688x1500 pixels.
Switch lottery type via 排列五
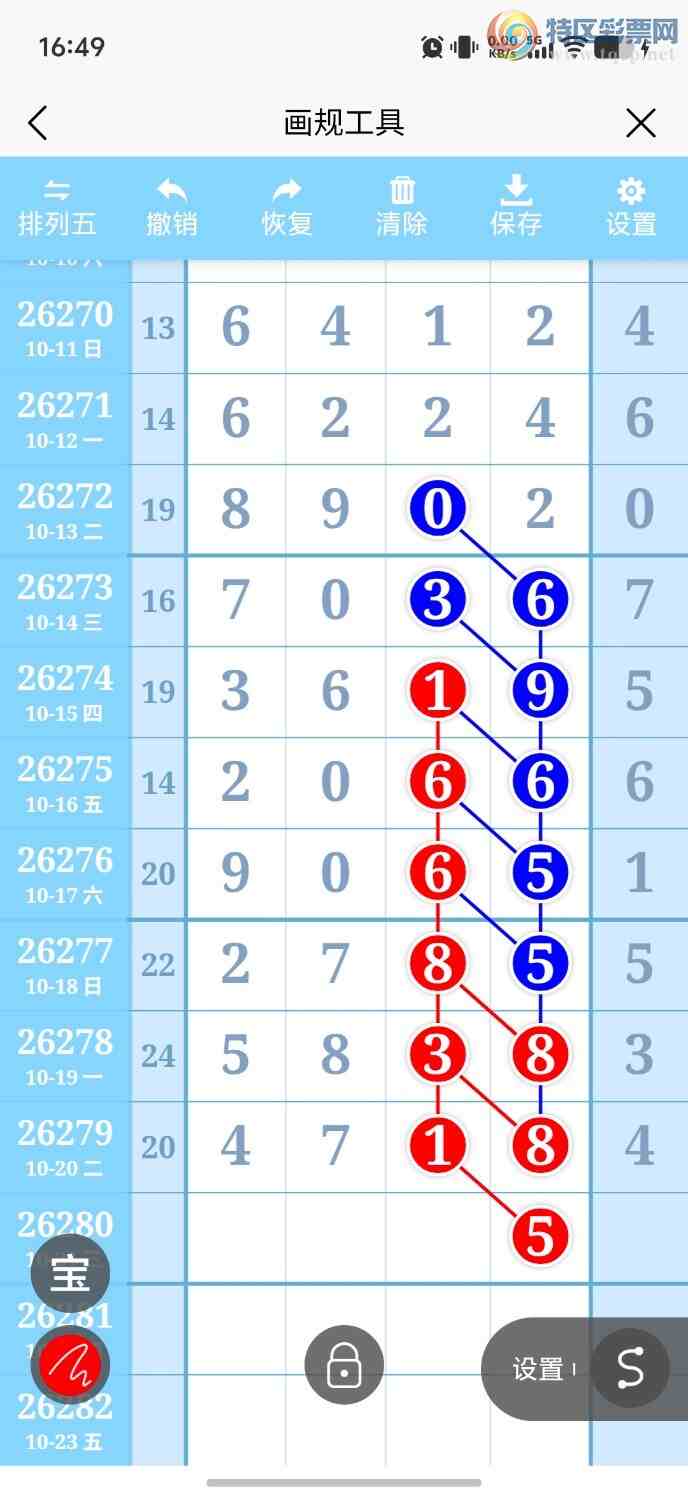(x=57, y=208)
